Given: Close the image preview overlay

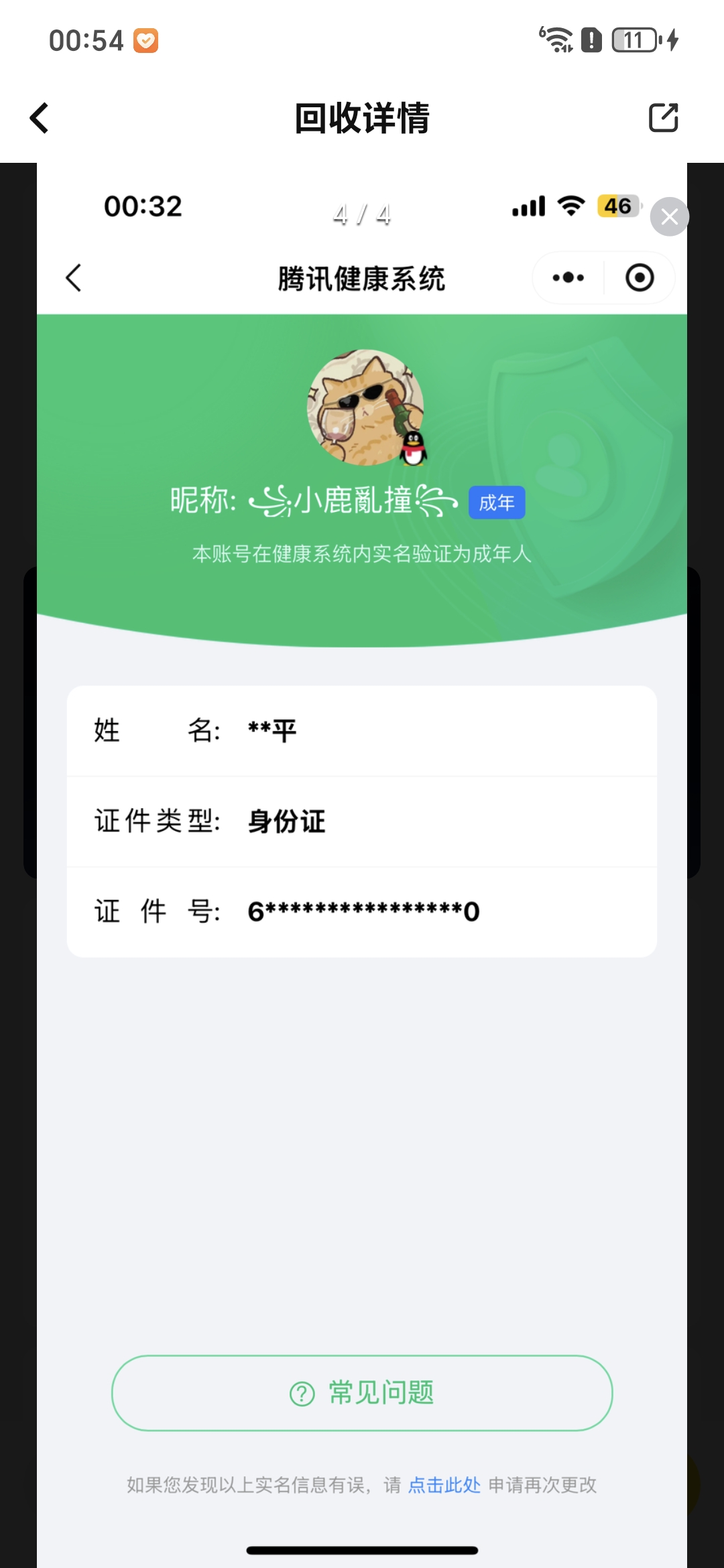Looking at the screenshot, I should 669,216.
